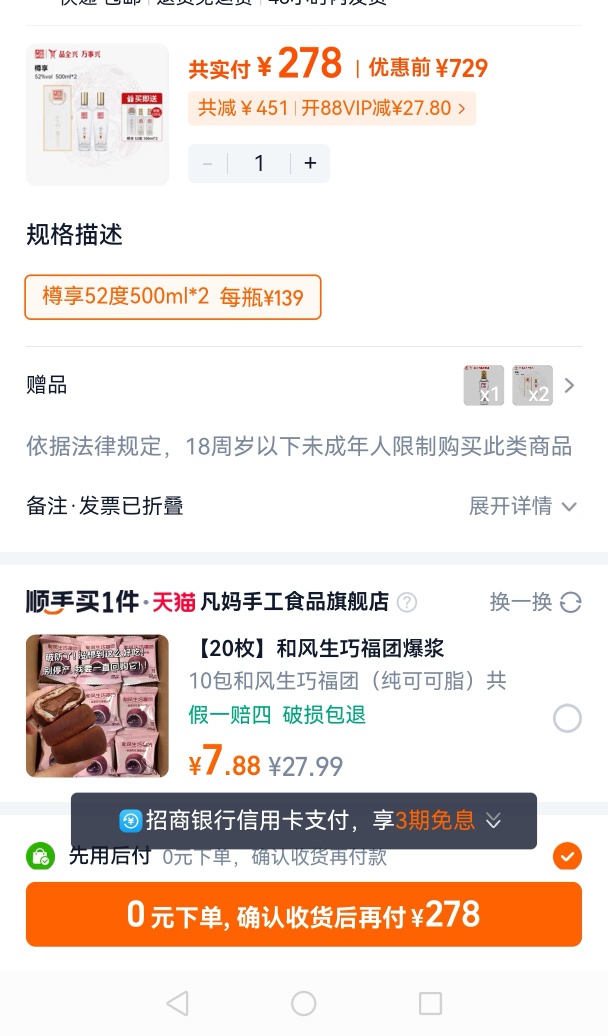Go back with the system back button

click(x=177, y=1003)
